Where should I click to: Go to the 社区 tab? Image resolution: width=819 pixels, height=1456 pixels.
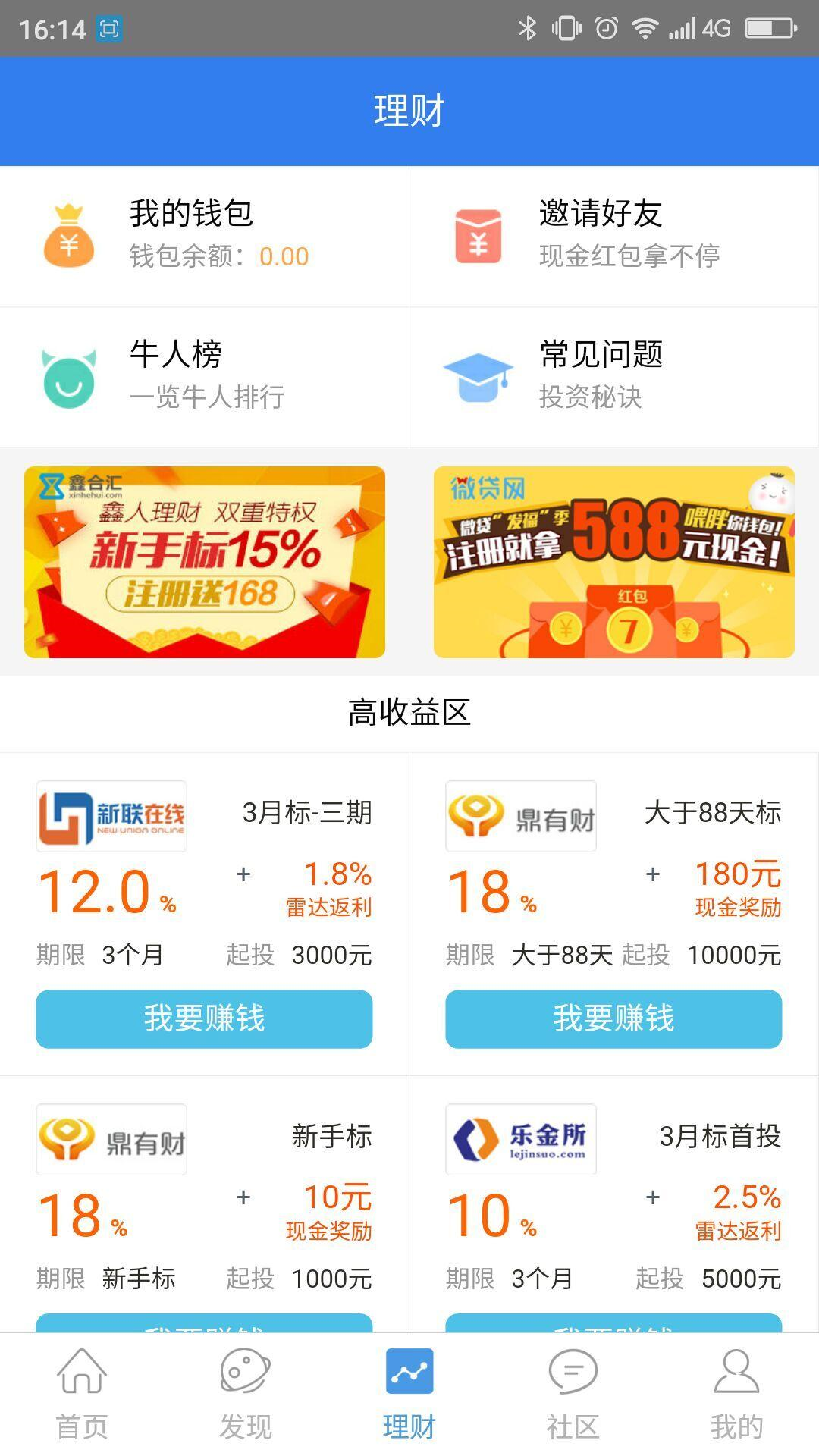[573, 1394]
